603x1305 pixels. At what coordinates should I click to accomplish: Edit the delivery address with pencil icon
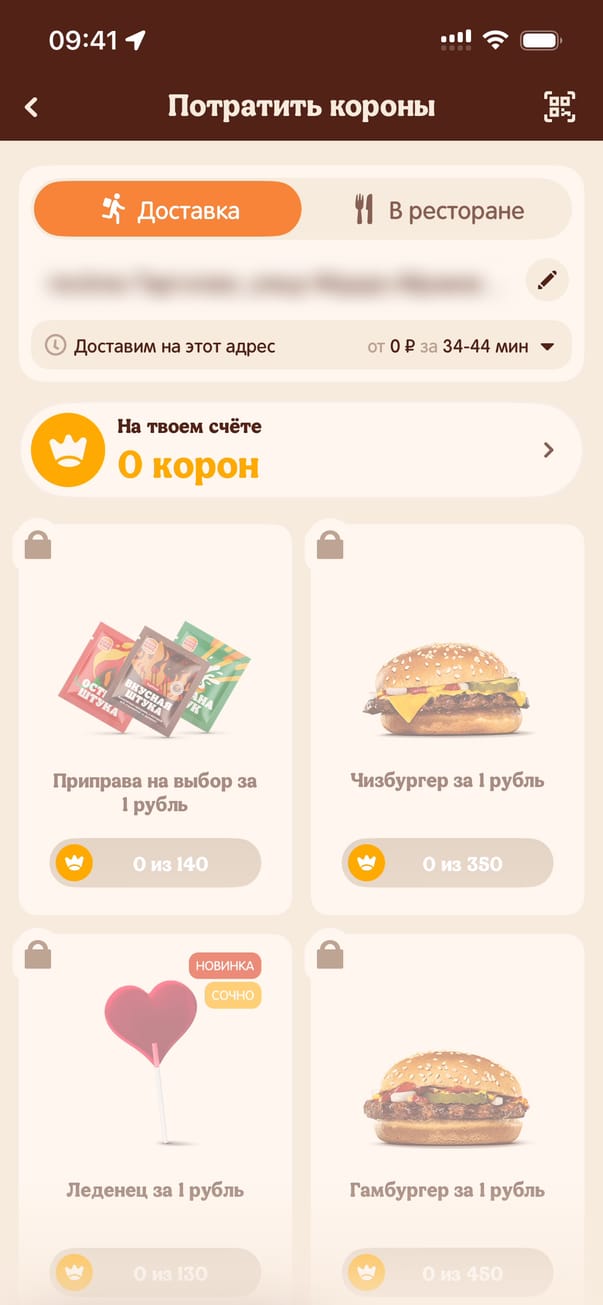(x=547, y=281)
